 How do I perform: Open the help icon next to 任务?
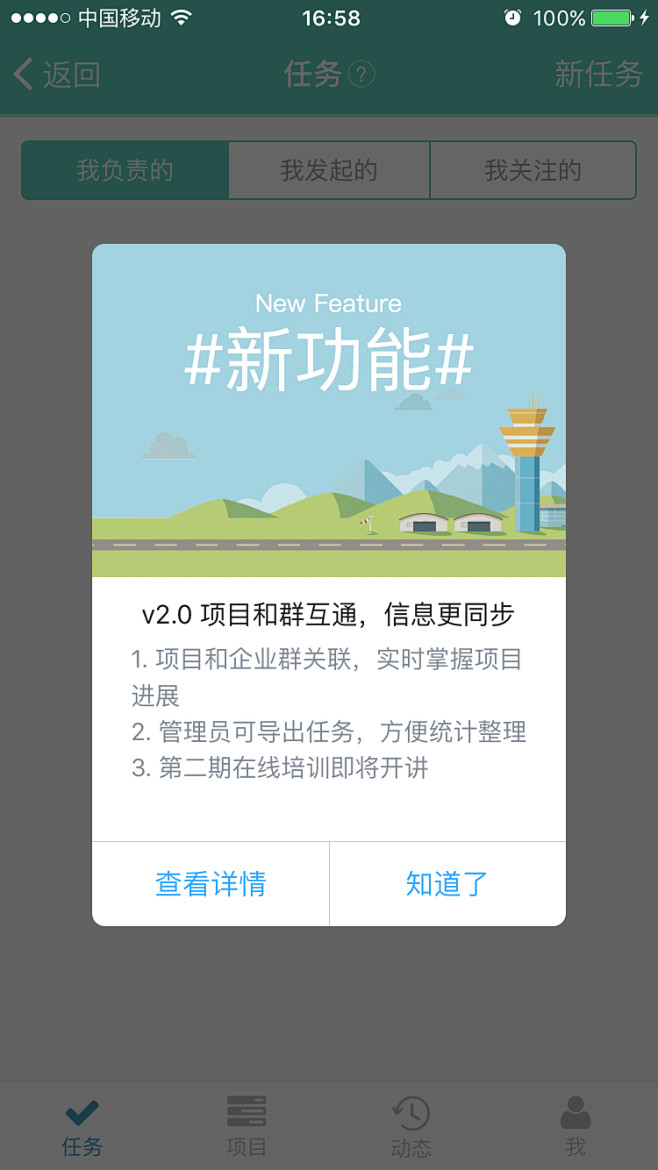(362, 75)
